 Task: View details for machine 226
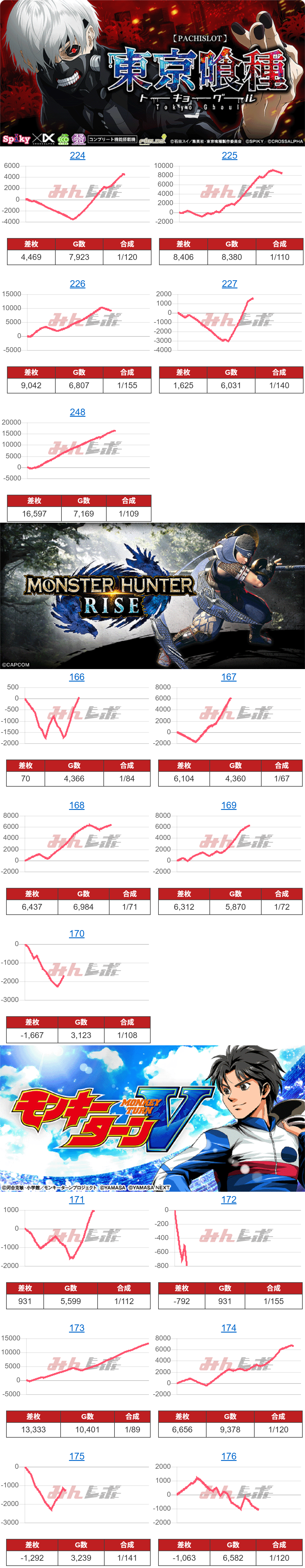pyautogui.click(x=77, y=284)
